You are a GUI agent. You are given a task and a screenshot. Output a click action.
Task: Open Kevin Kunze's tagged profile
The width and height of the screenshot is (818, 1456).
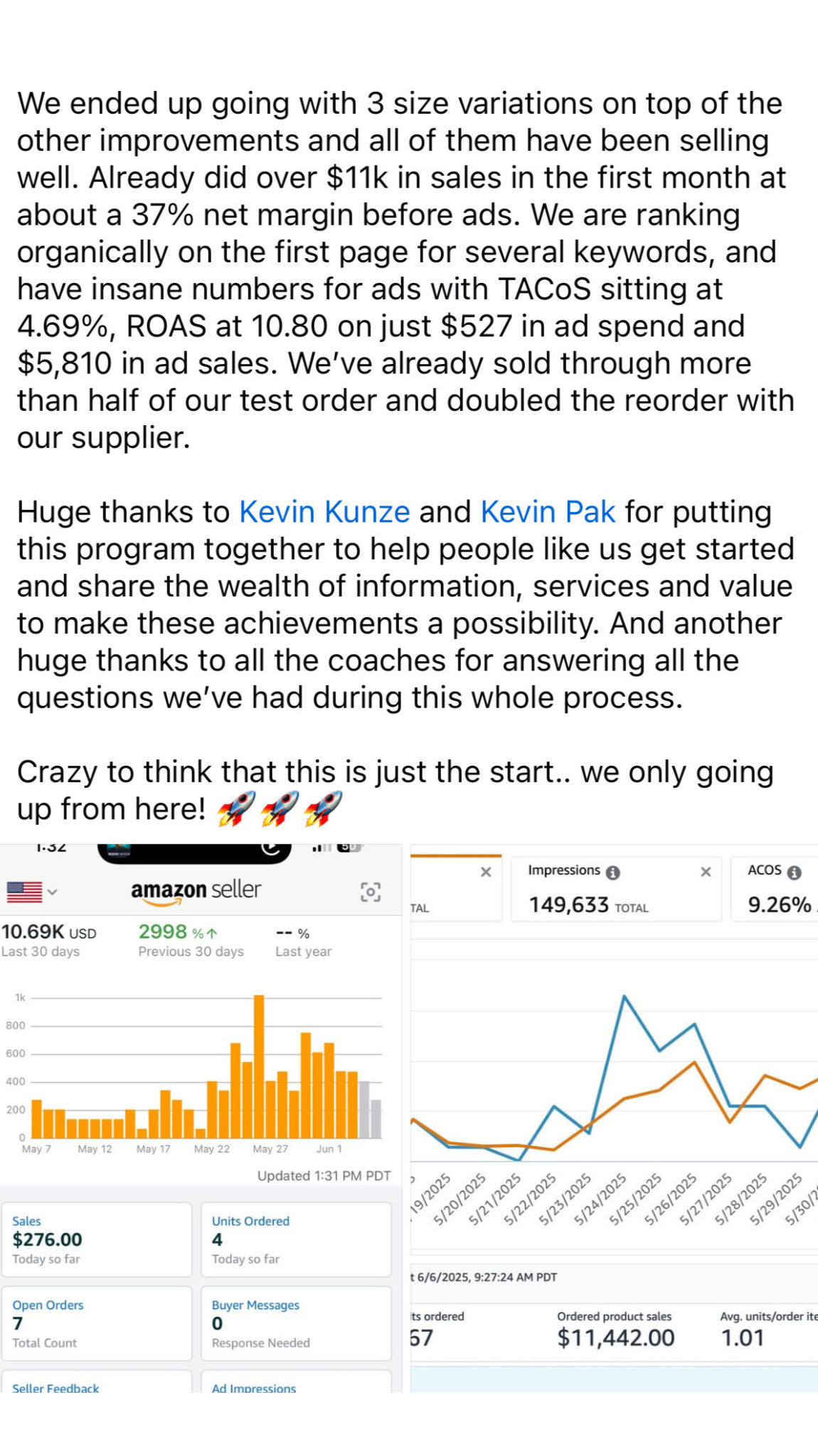tap(324, 512)
